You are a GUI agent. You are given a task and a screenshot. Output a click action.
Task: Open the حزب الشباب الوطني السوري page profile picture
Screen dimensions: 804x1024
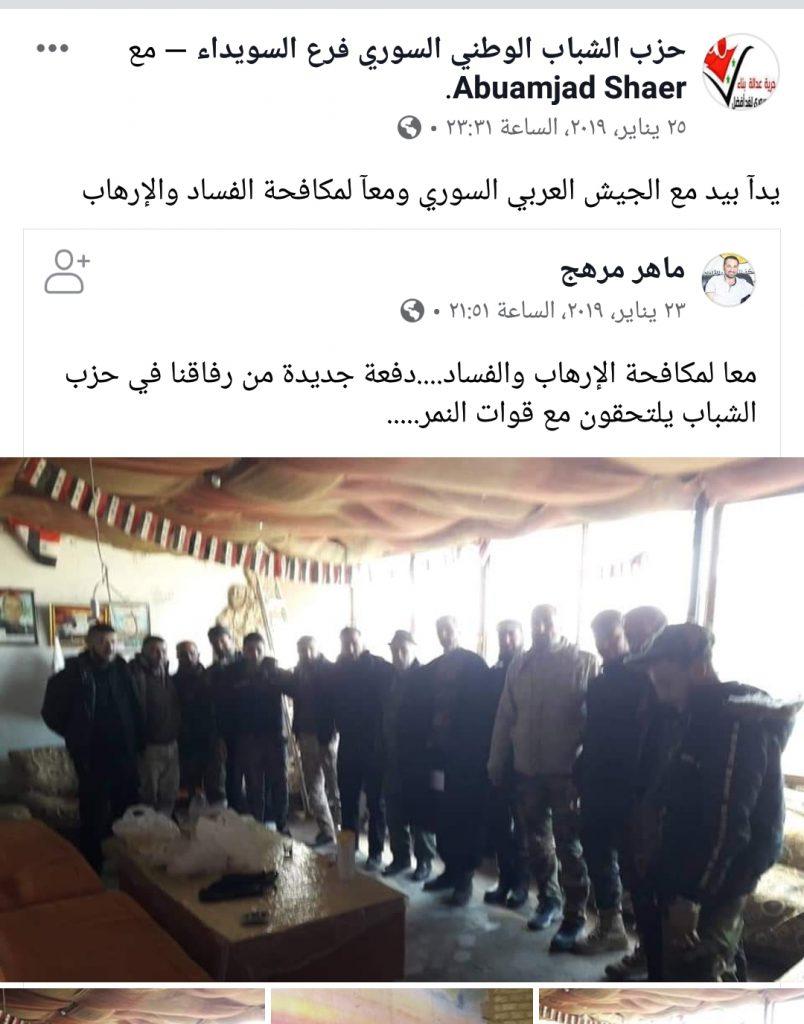(x=741, y=72)
